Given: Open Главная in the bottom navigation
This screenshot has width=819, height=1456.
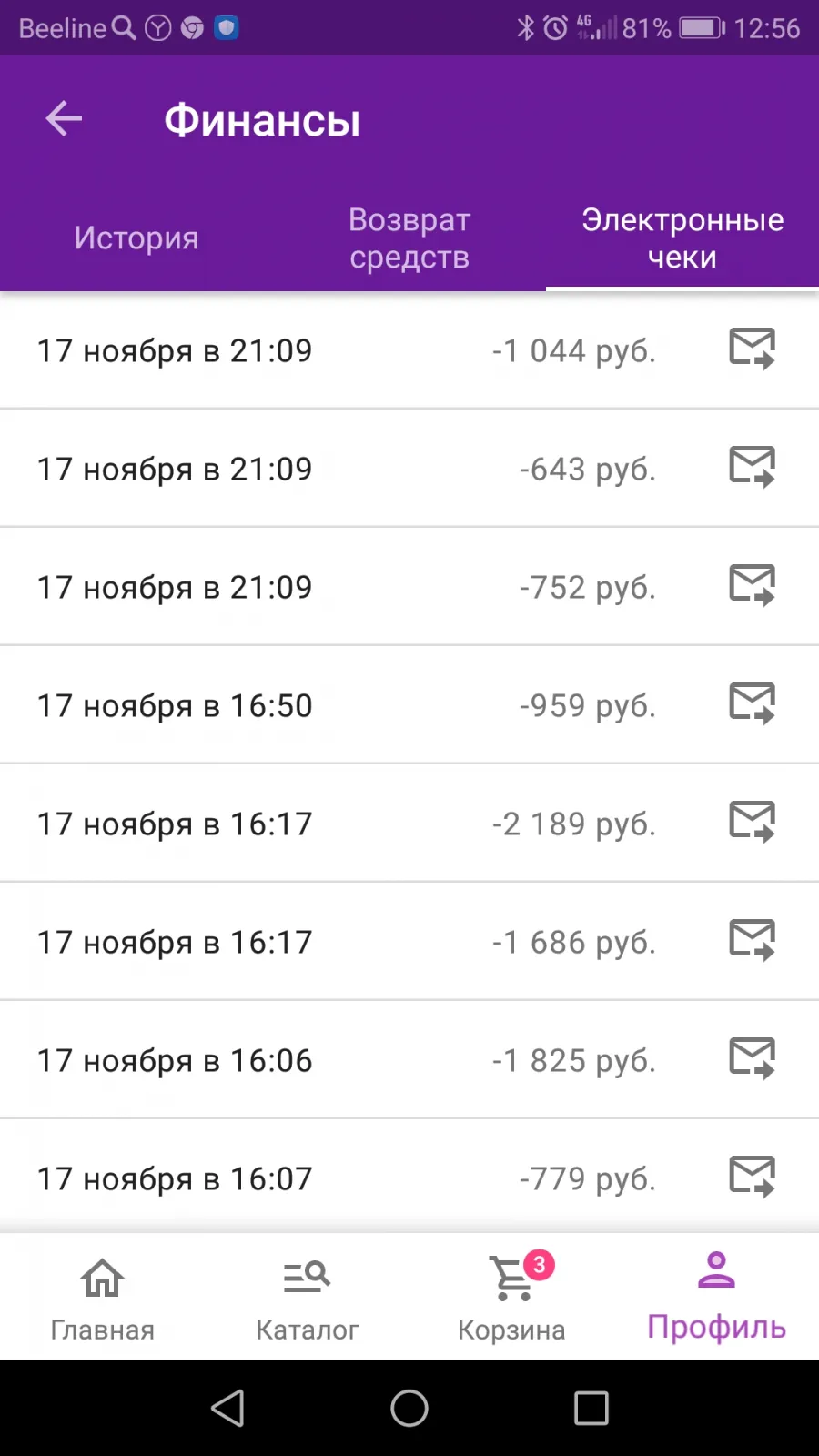Looking at the screenshot, I should coord(102,1299).
